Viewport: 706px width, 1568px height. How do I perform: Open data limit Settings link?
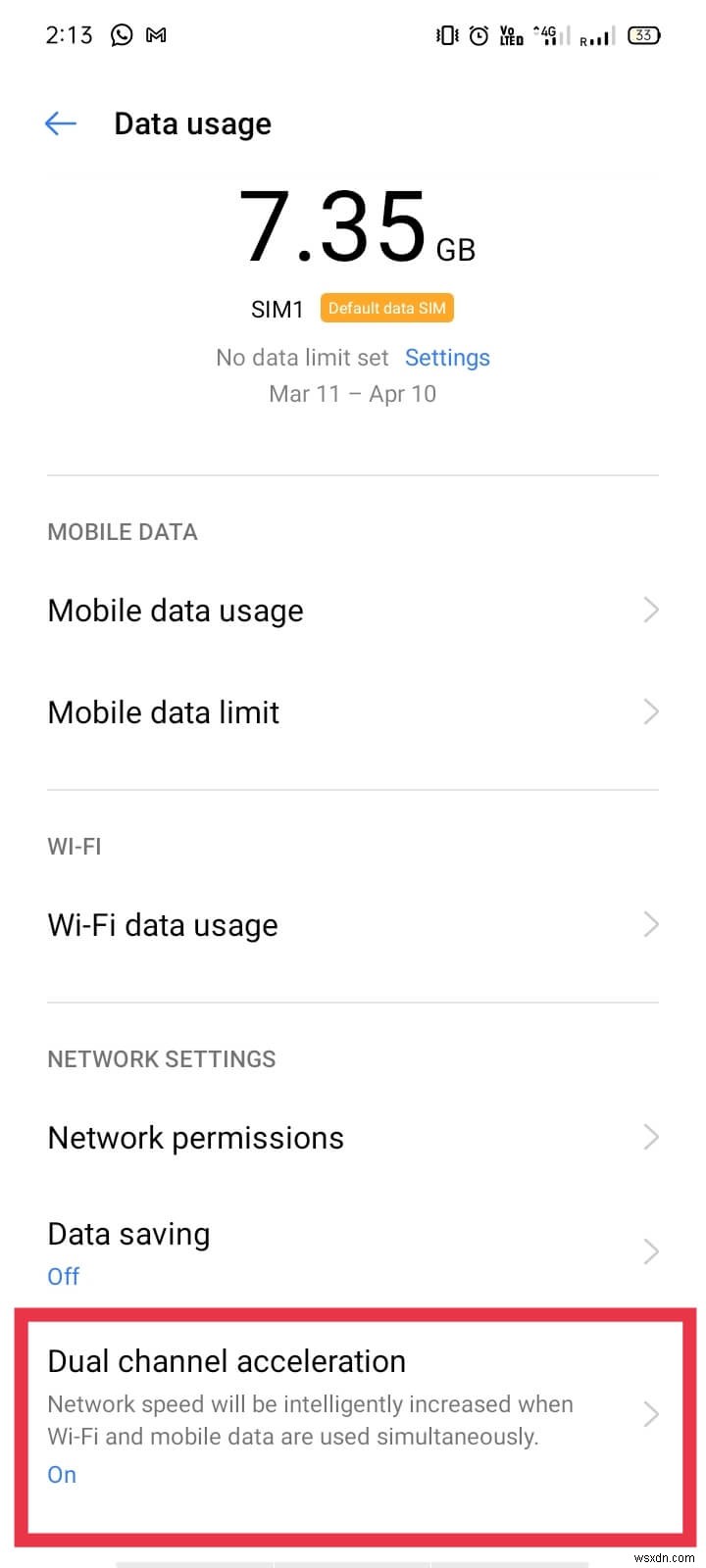coord(447,357)
